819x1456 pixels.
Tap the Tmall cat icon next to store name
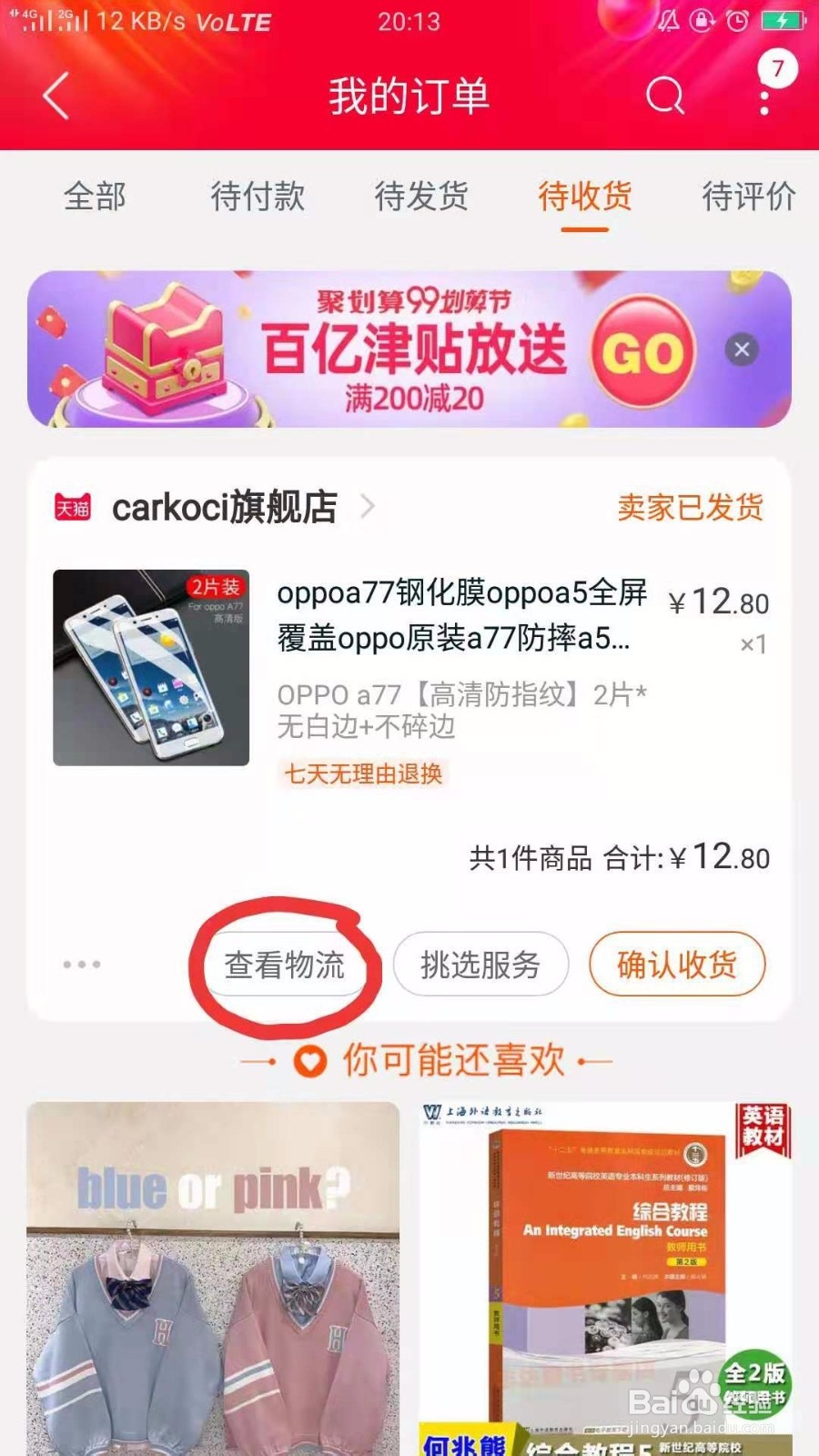[72, 508]
